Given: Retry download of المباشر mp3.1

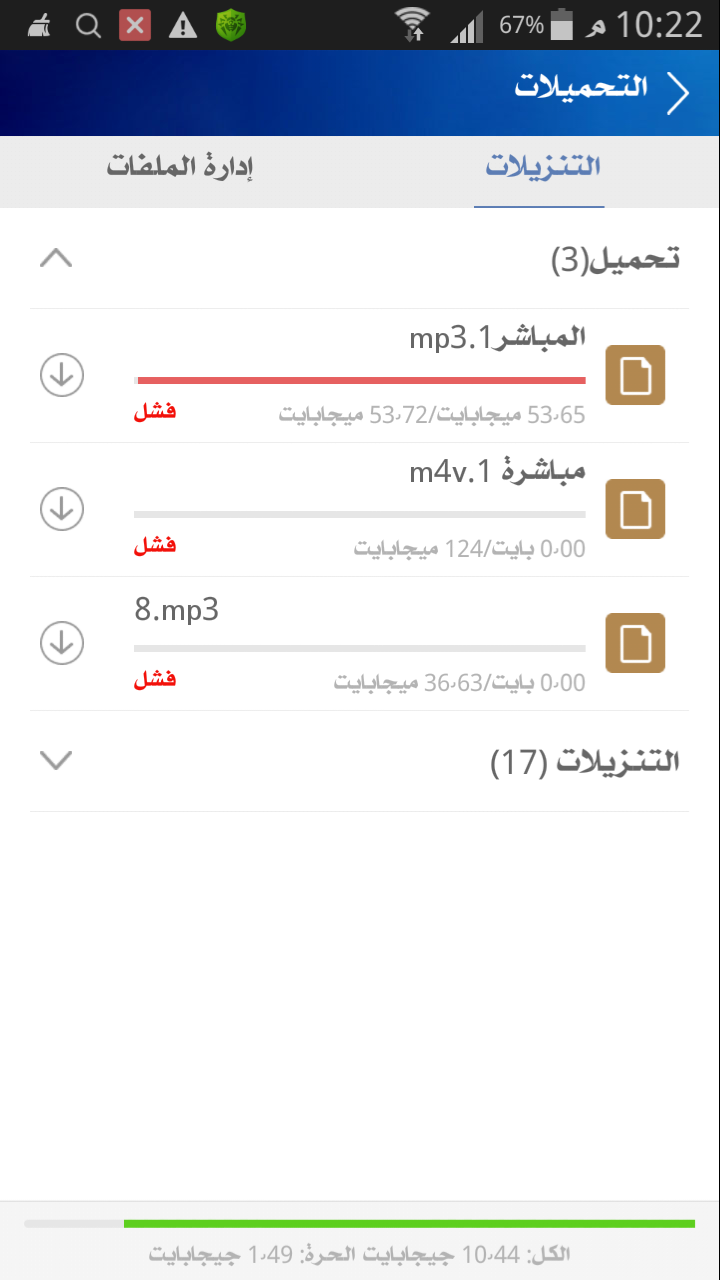Looking at the screenshot, I should tap(62, 375).
